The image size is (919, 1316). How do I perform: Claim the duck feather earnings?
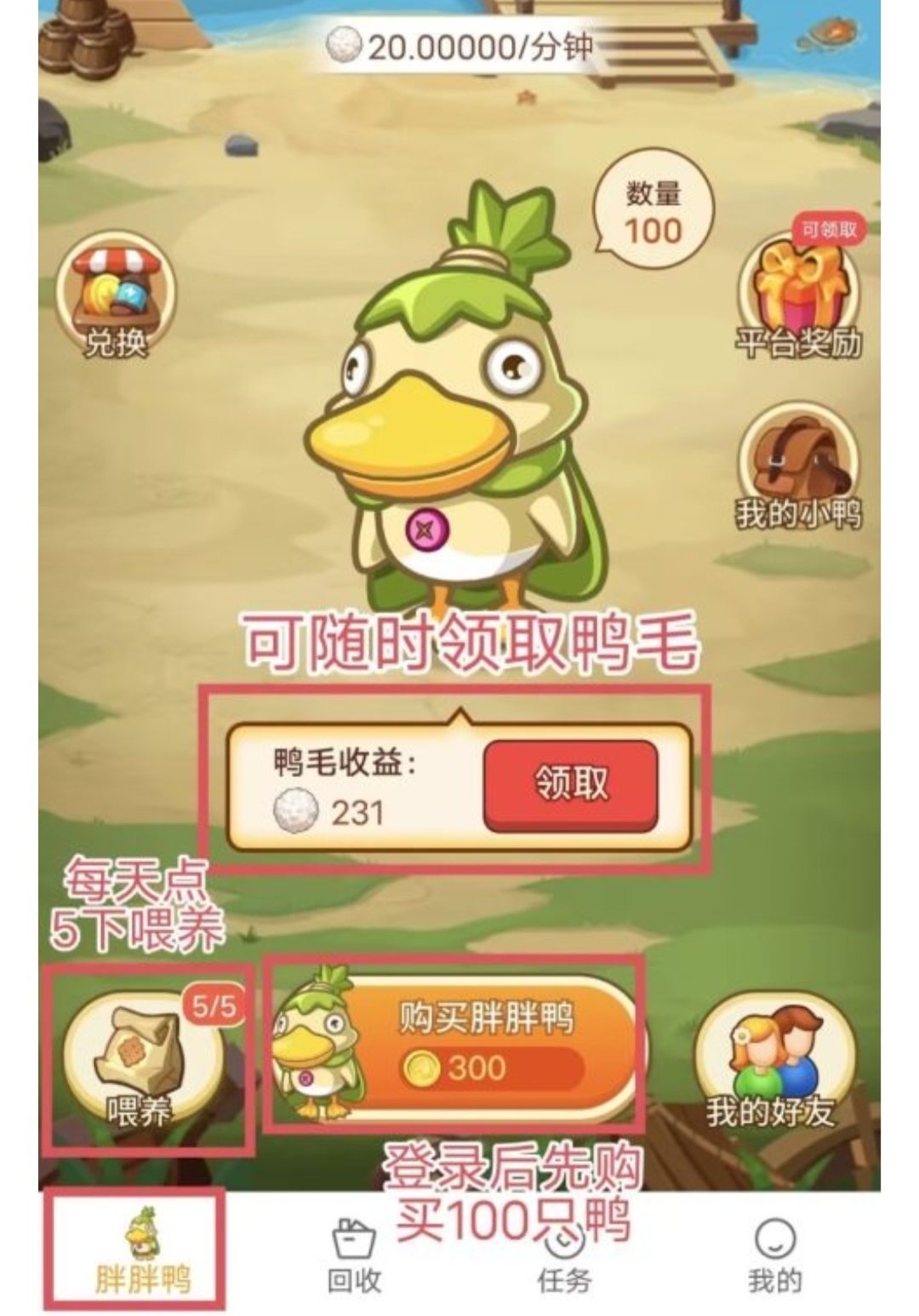570,785
